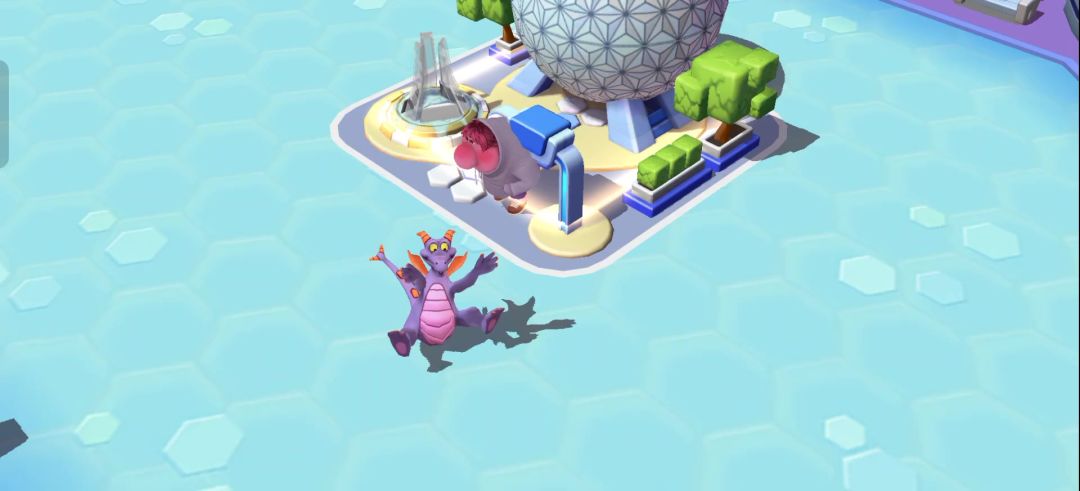
Task: Select Figment the purple dragon character
Action: click(x=437, y=295)
